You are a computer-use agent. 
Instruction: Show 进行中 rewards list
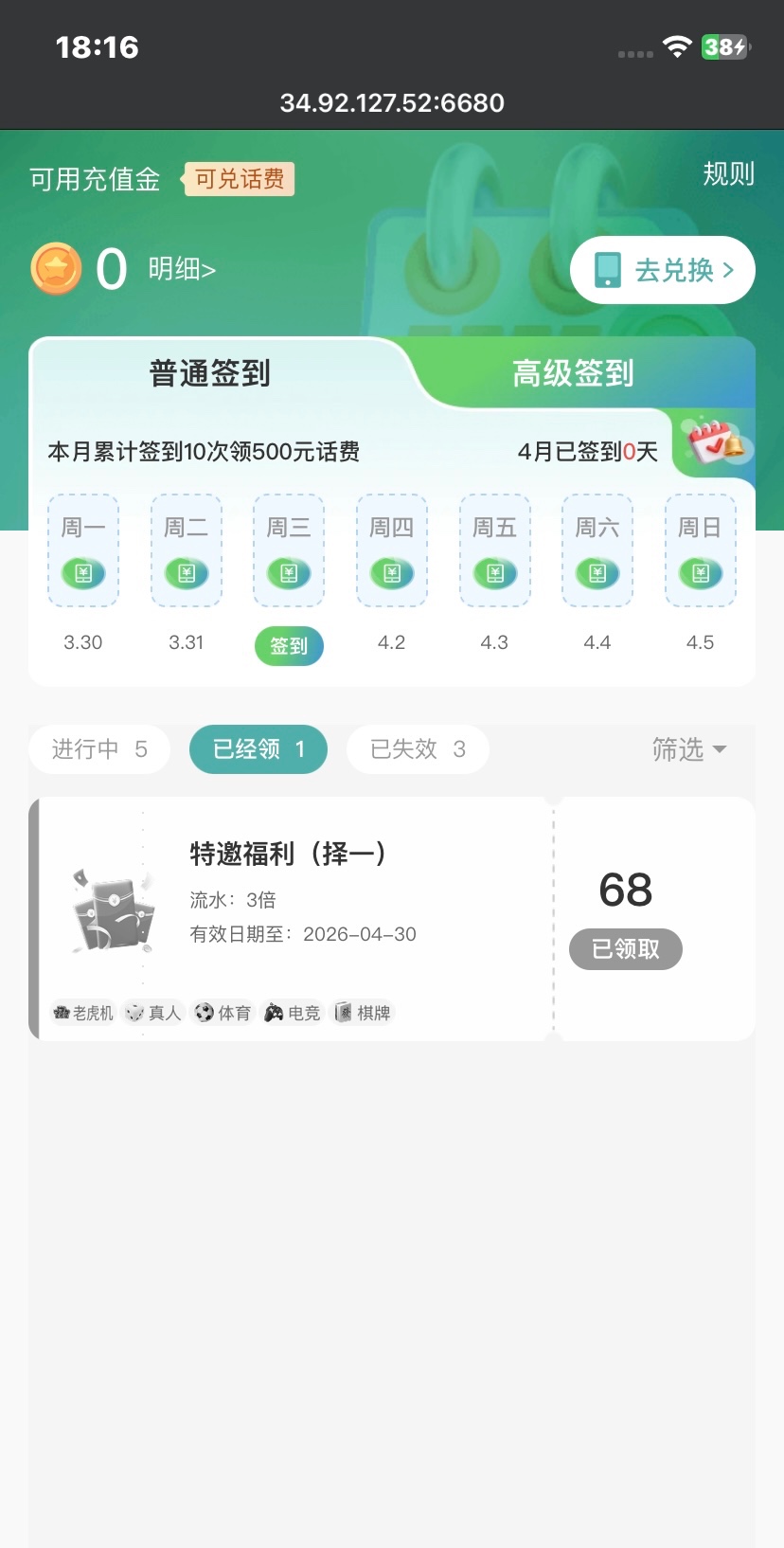(x=99, y=749)
